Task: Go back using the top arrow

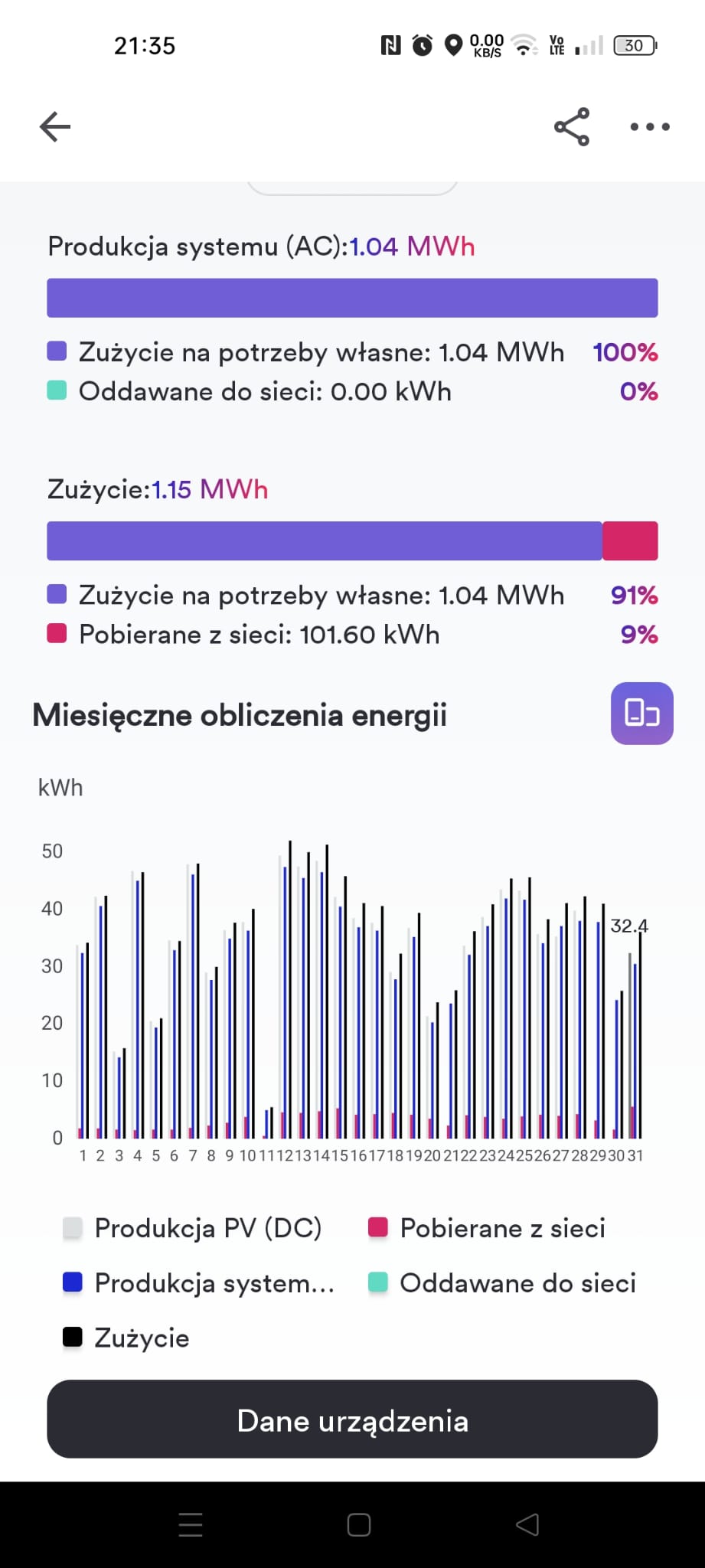Action: coord(55,126)
